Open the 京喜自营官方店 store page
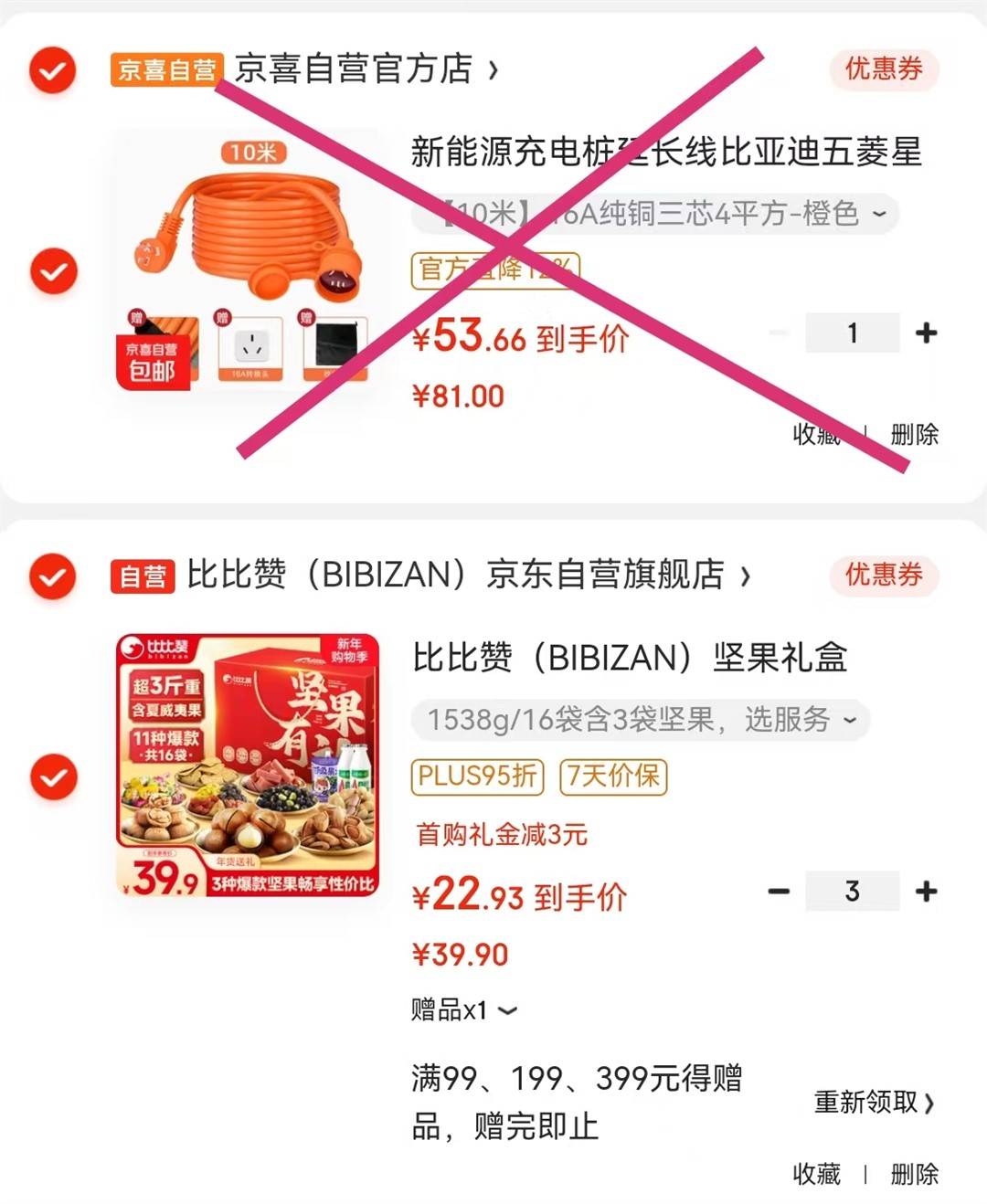The width and height of the screenshot is (987, 1204). tap(366, 69)
